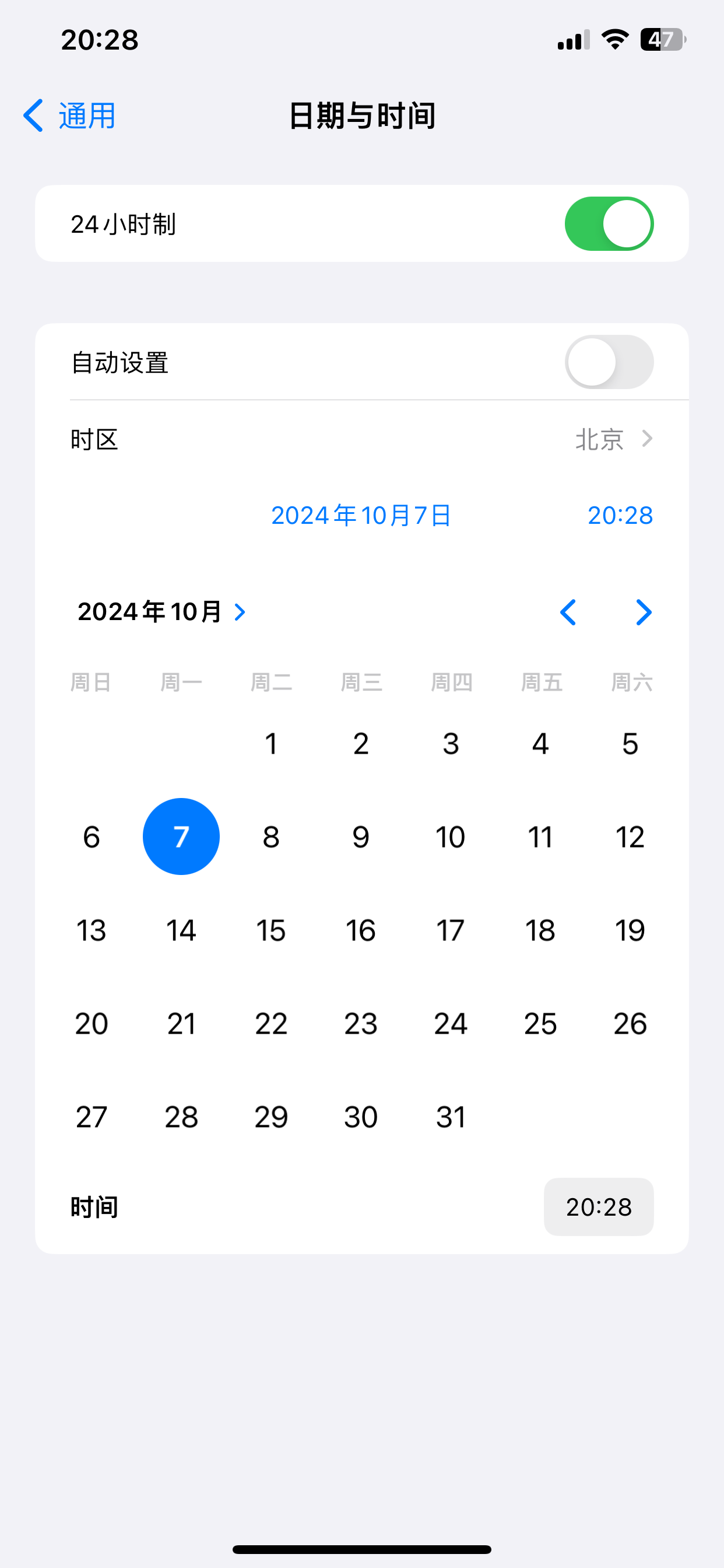Image resolution: width=724 pixels, height=1568 pixels.
Task: Turn off the 24小时制 switch
Action: pyautogui.click(x=609, y=224)
